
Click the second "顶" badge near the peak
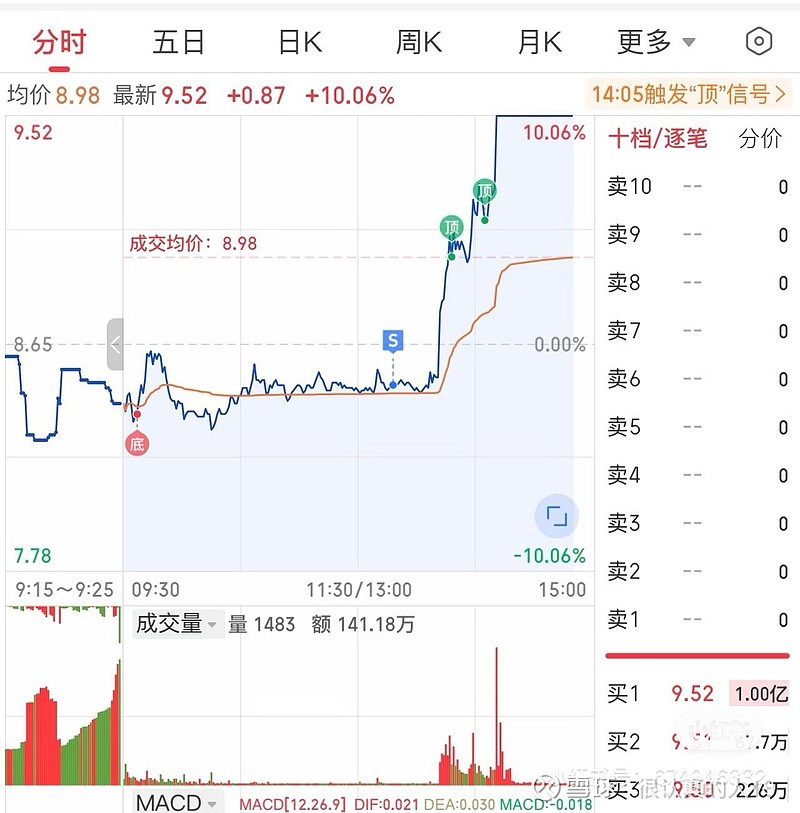coord(484,190)
